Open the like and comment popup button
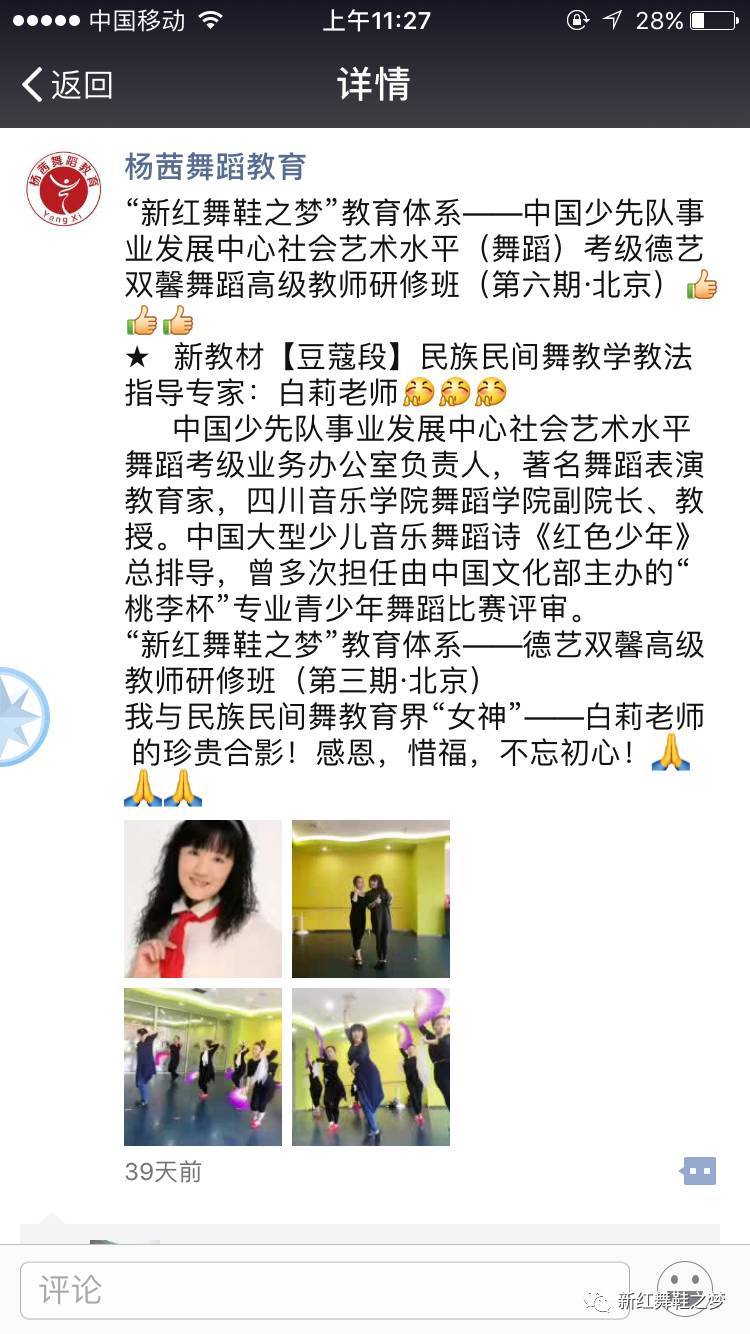Screen dimensions: 750x1334 699,1170
